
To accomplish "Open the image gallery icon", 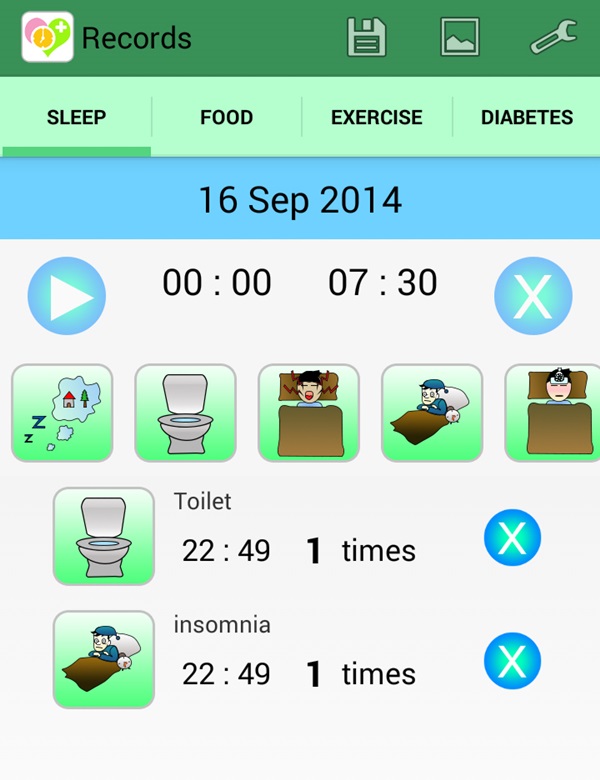I will 460,38.
